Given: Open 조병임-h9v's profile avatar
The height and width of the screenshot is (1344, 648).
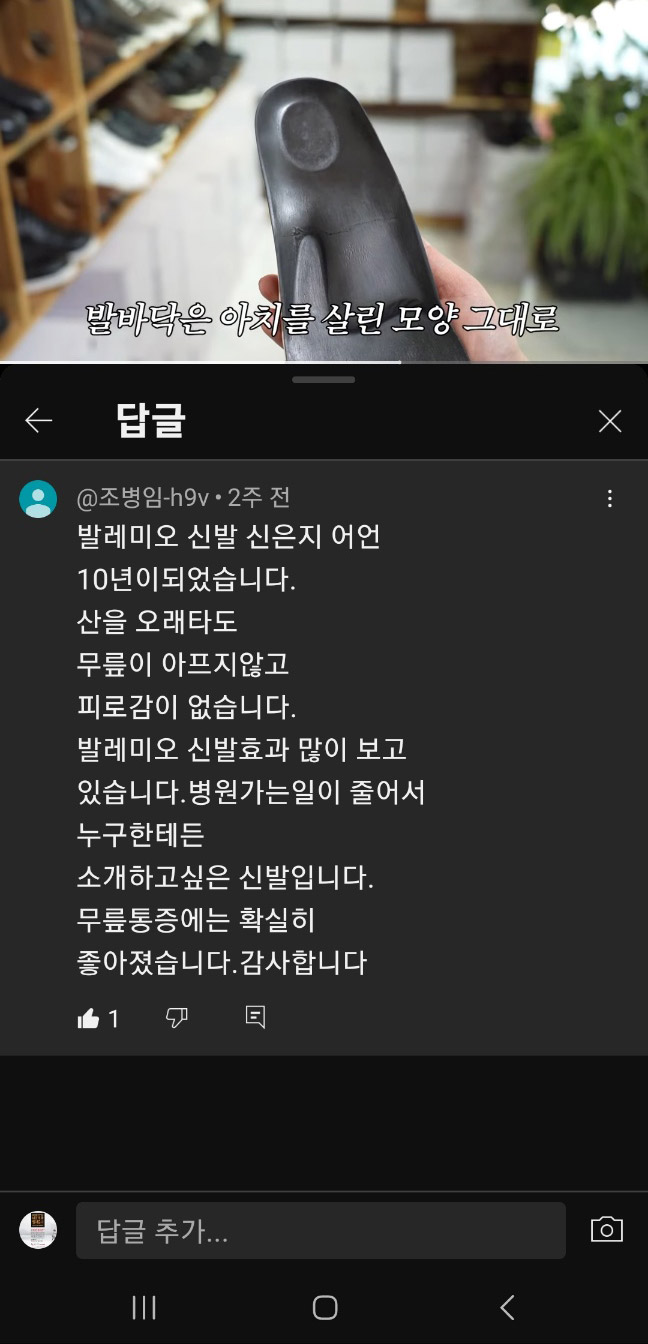Looking at the screenshot, I should coord(38,499).
